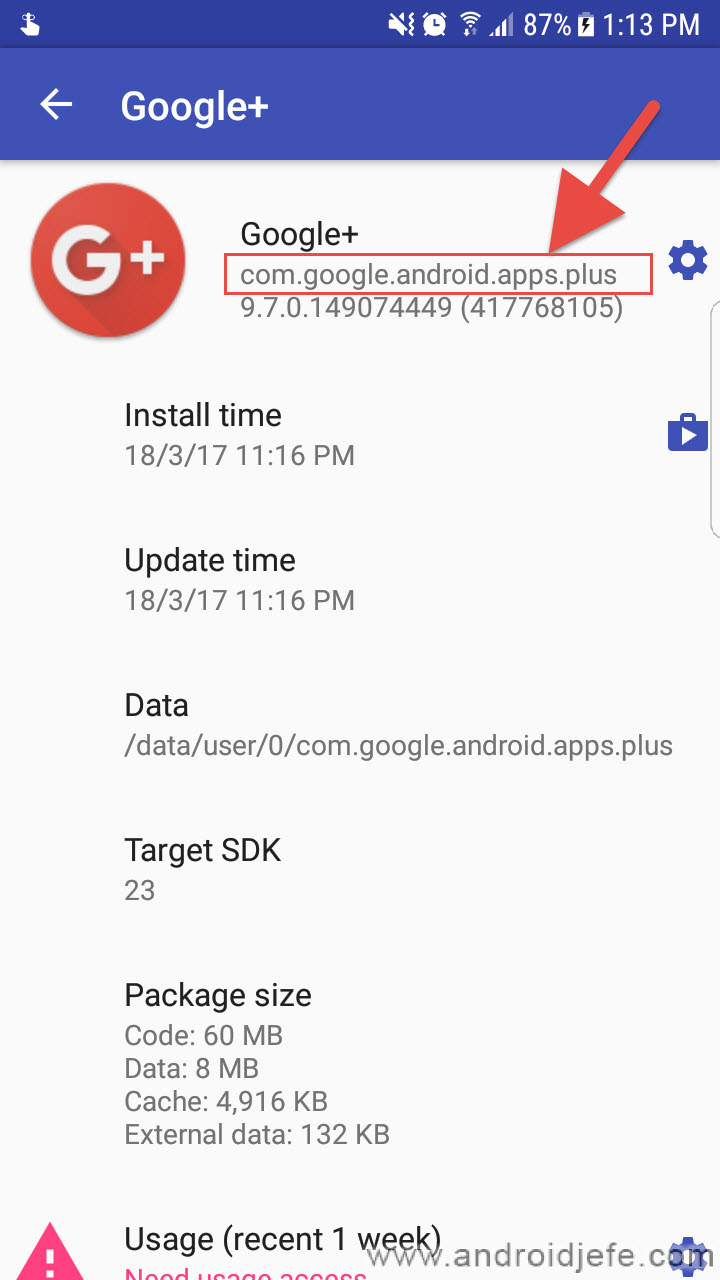720x1280 pixels.
Task: Open usage settings gear near Usage row
Action: [x=688, y=1258]
